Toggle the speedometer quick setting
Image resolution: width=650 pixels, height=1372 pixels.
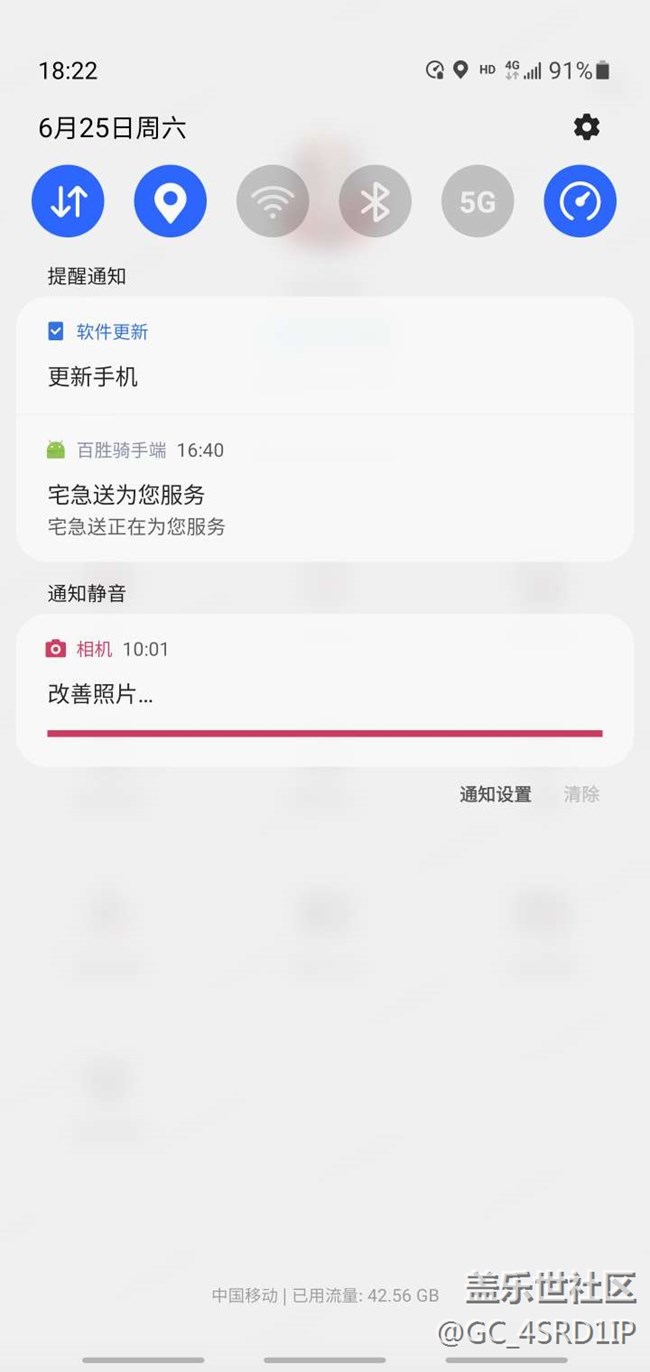pyautogui.click(x=580, y=201)
